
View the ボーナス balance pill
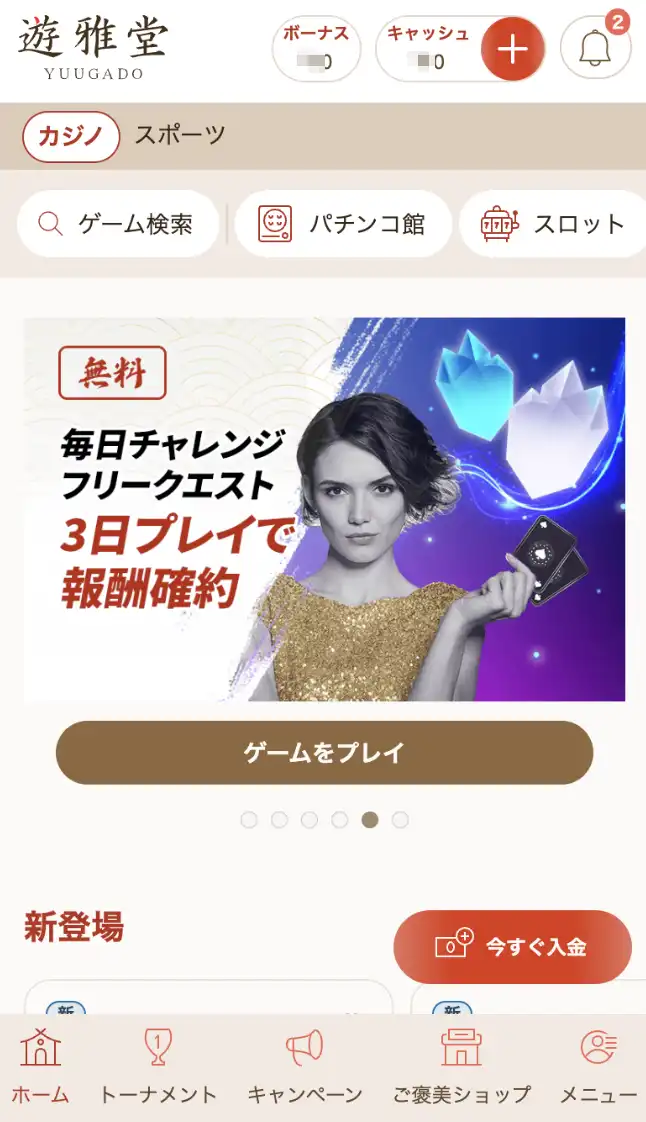[316, 48]
